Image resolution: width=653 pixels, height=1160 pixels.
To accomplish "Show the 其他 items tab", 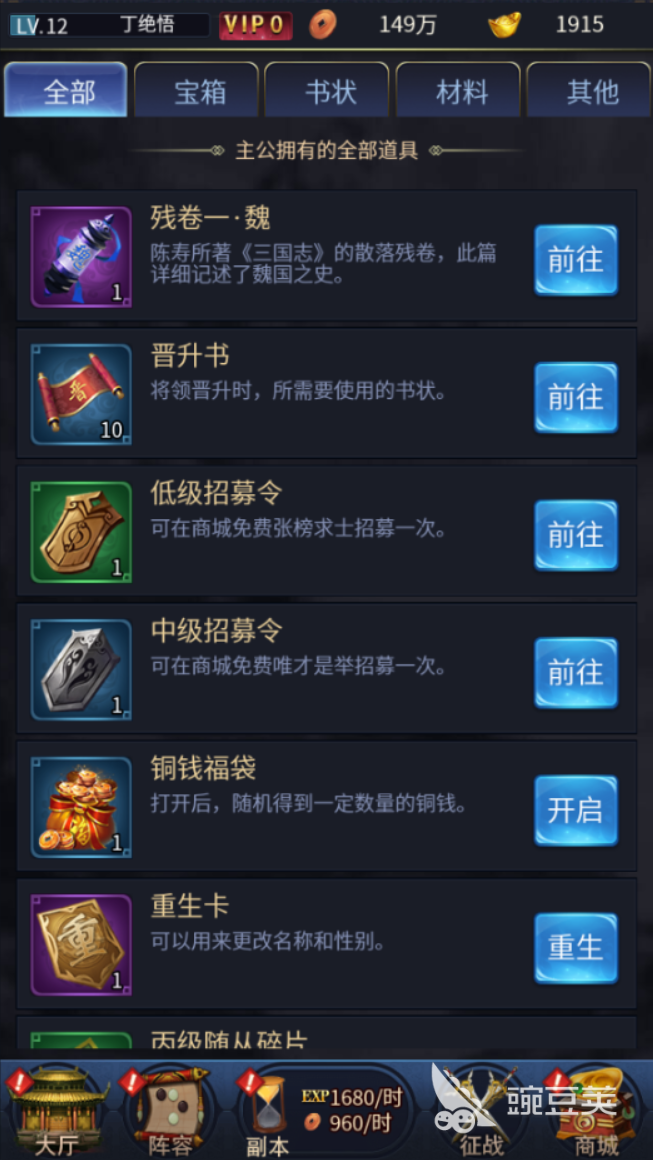I will tap(590, 92).
